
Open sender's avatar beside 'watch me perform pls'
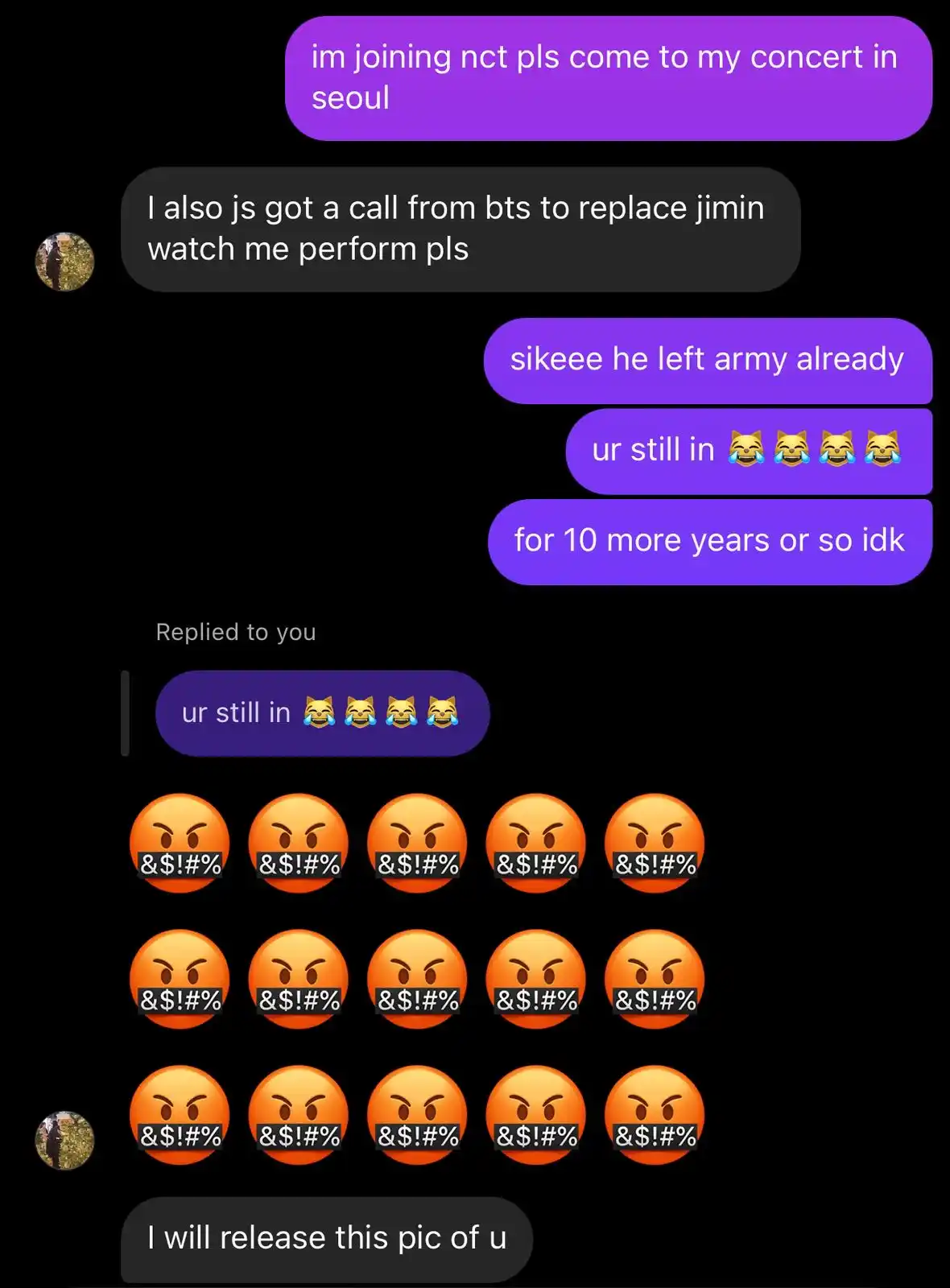pos(64,262)
